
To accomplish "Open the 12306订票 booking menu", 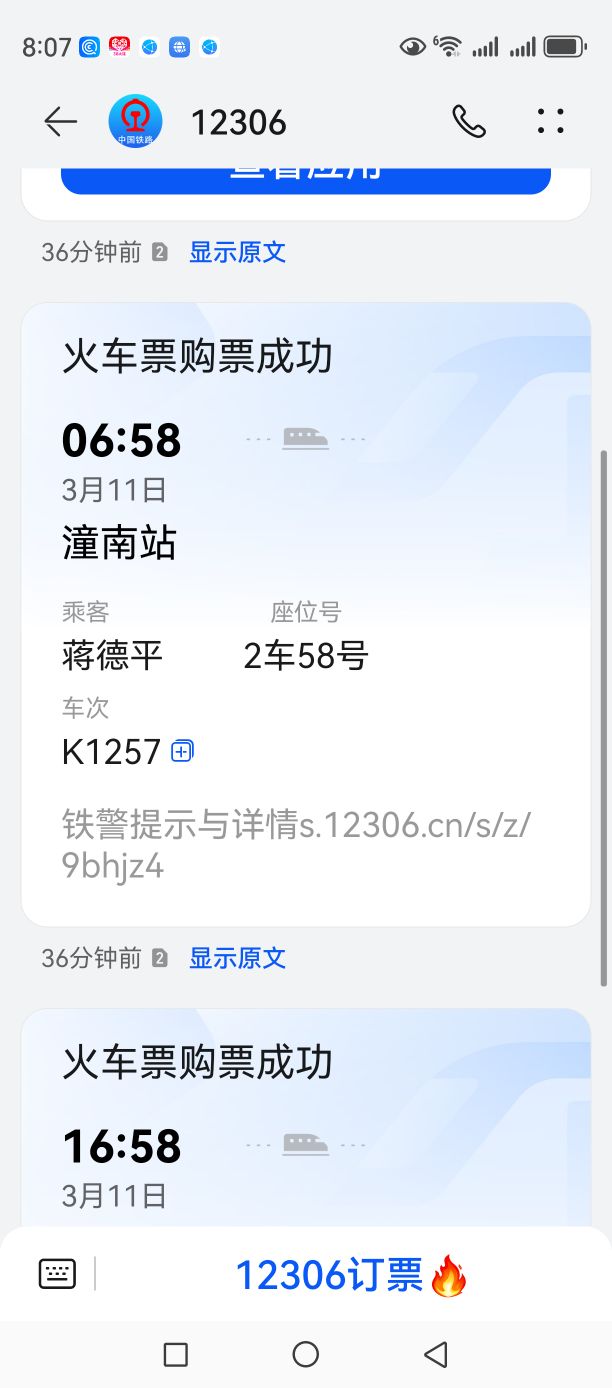I will (350, 1275).
